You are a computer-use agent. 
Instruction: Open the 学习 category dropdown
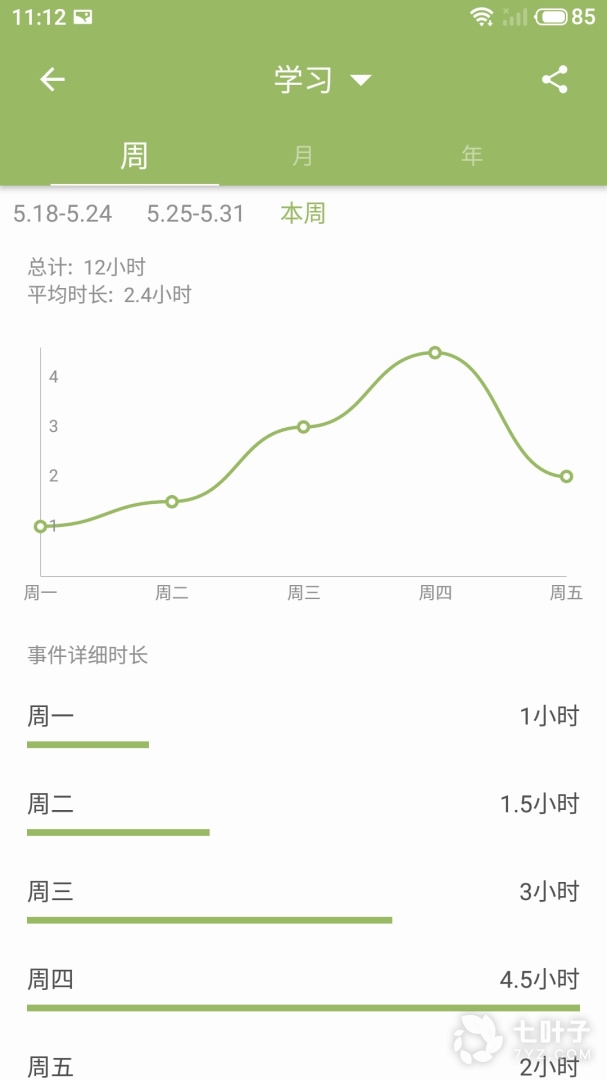coord(322,80)
